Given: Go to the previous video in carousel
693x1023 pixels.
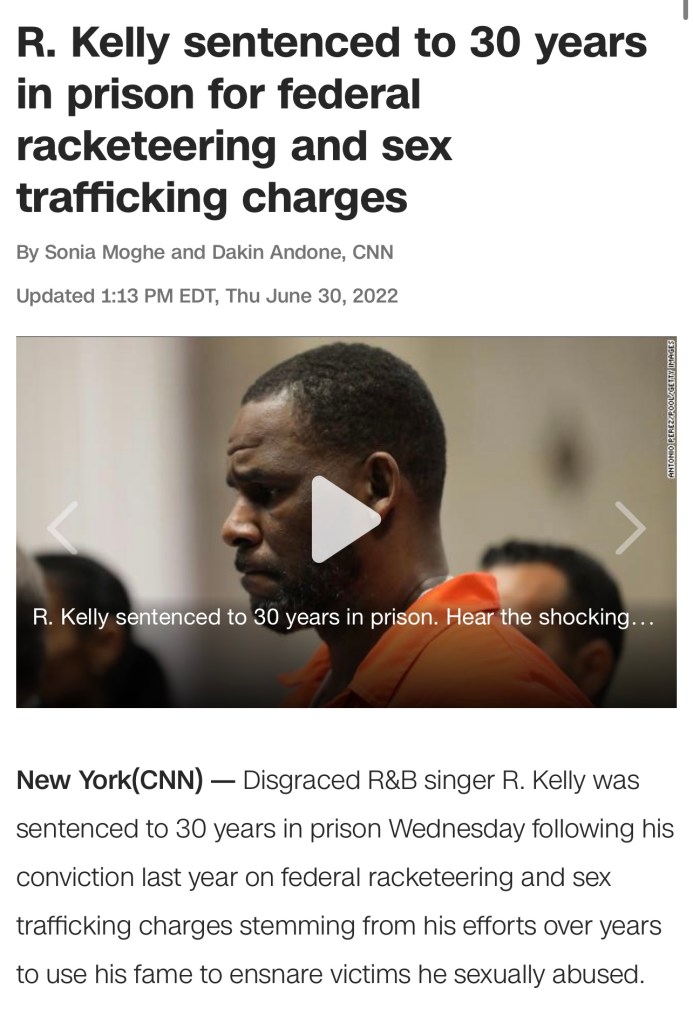Looking at the screenshot, I should click(x=61, y=526).
